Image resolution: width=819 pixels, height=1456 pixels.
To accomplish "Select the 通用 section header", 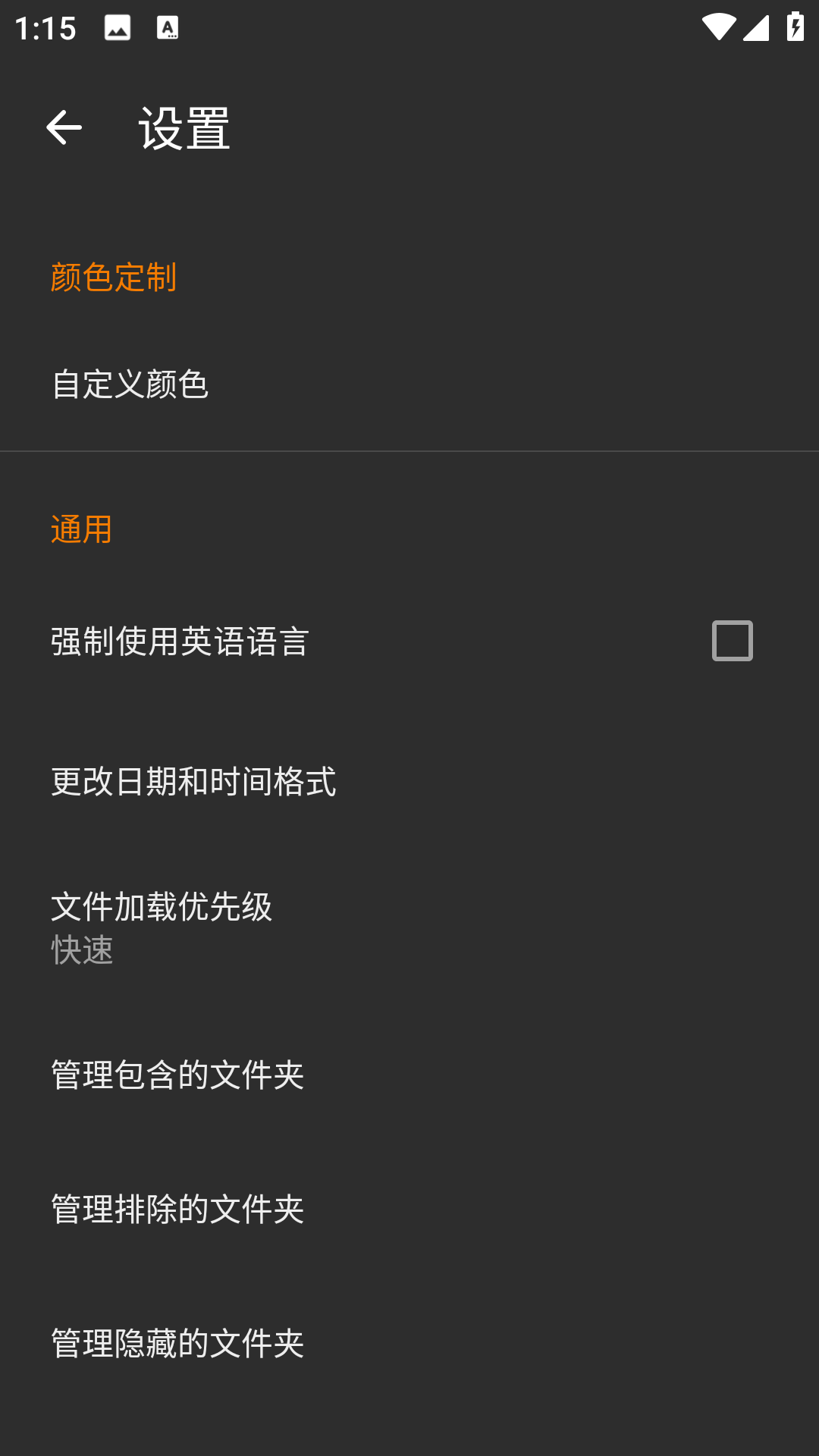I will pos(80,531).
